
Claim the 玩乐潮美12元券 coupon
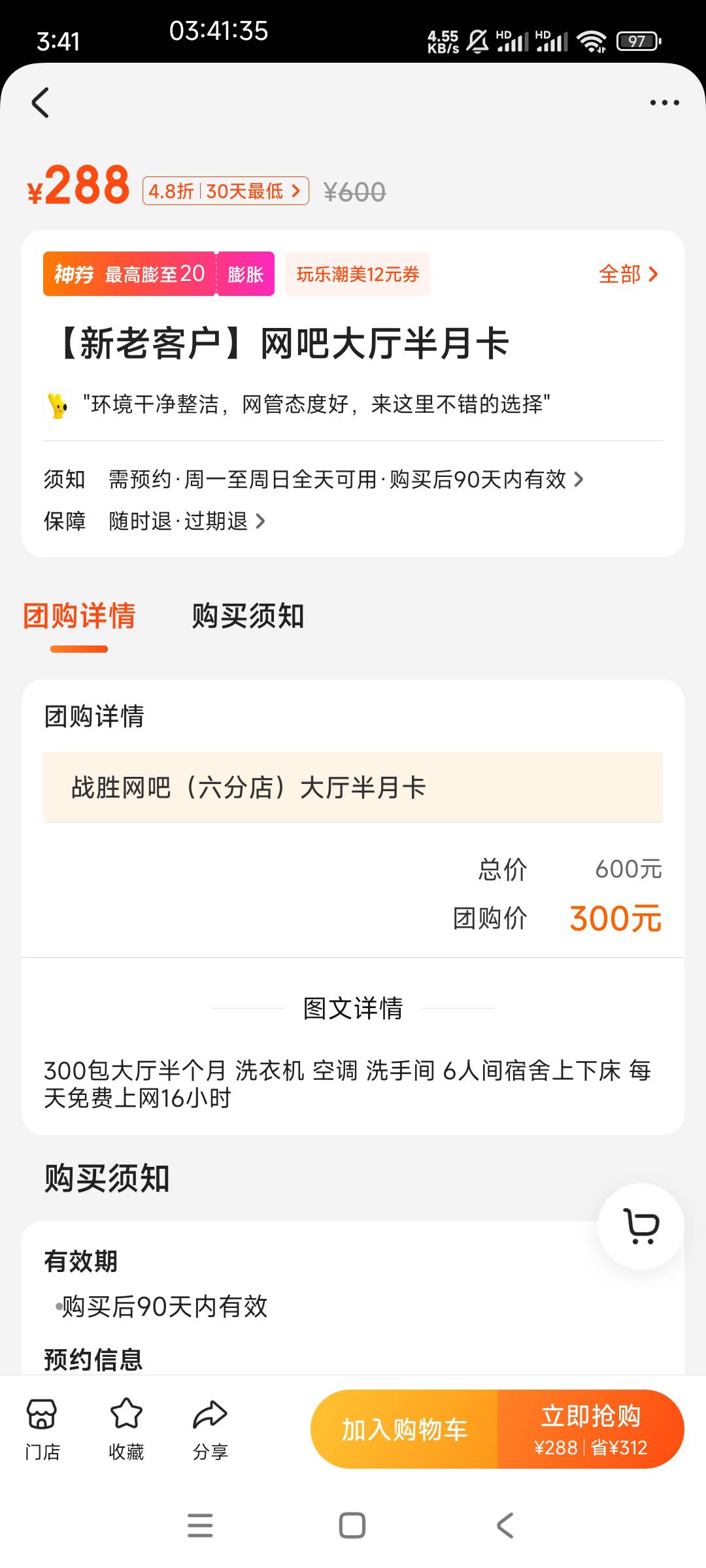coord(358,274)
